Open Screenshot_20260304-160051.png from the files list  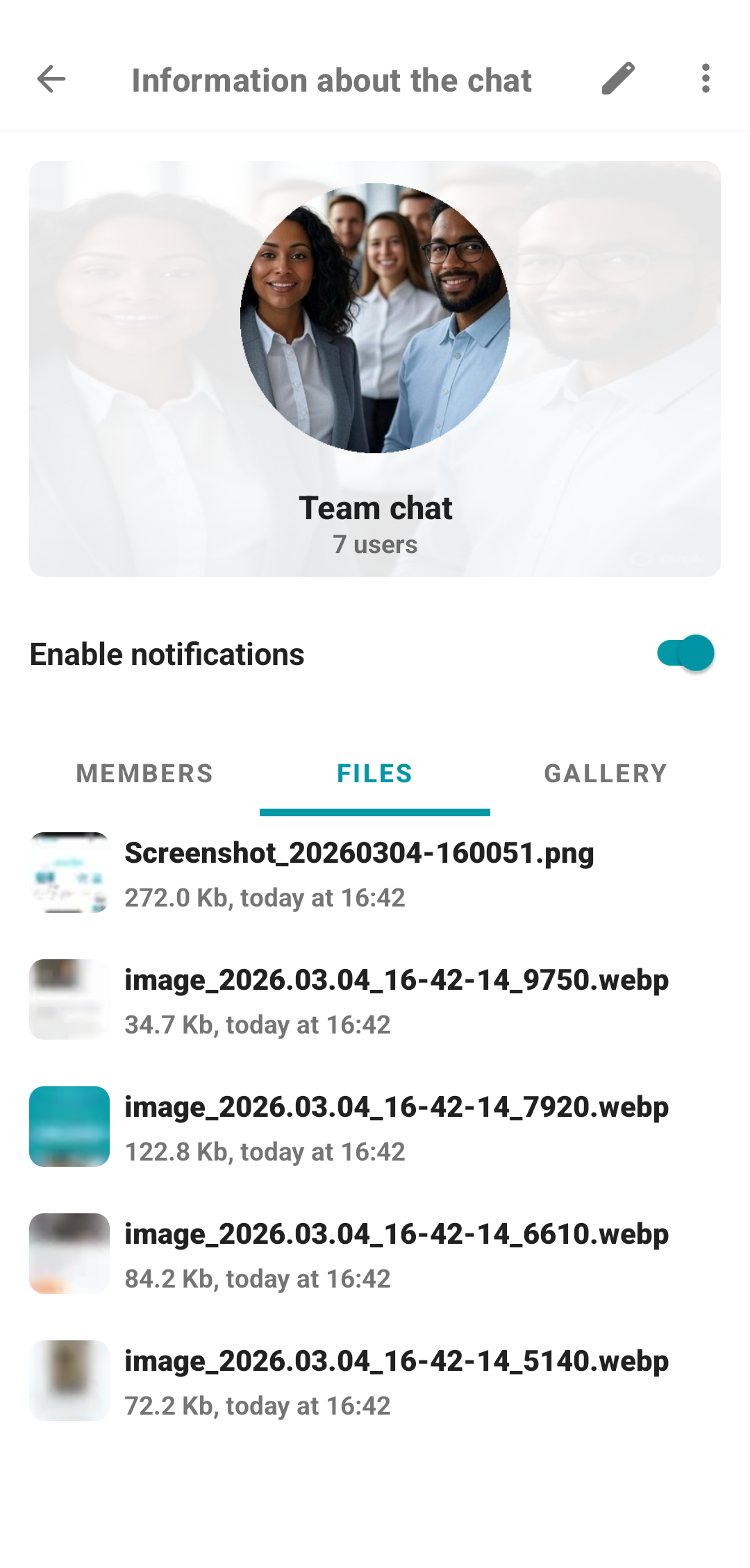tap(359, 852)
